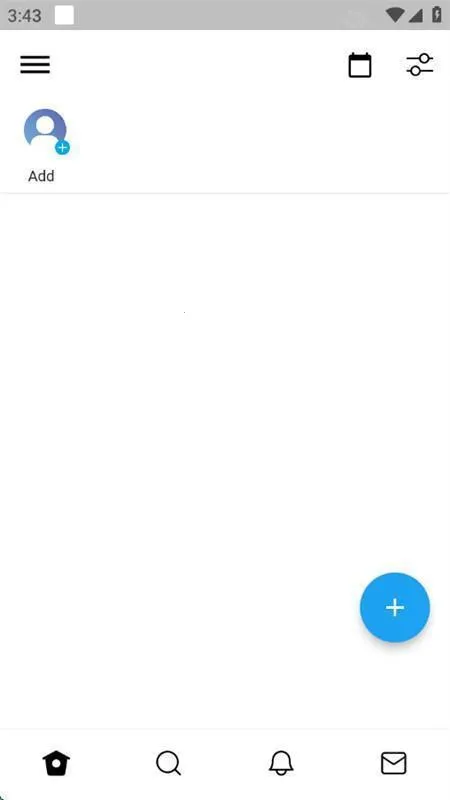Switch to the Search tab

168,763
